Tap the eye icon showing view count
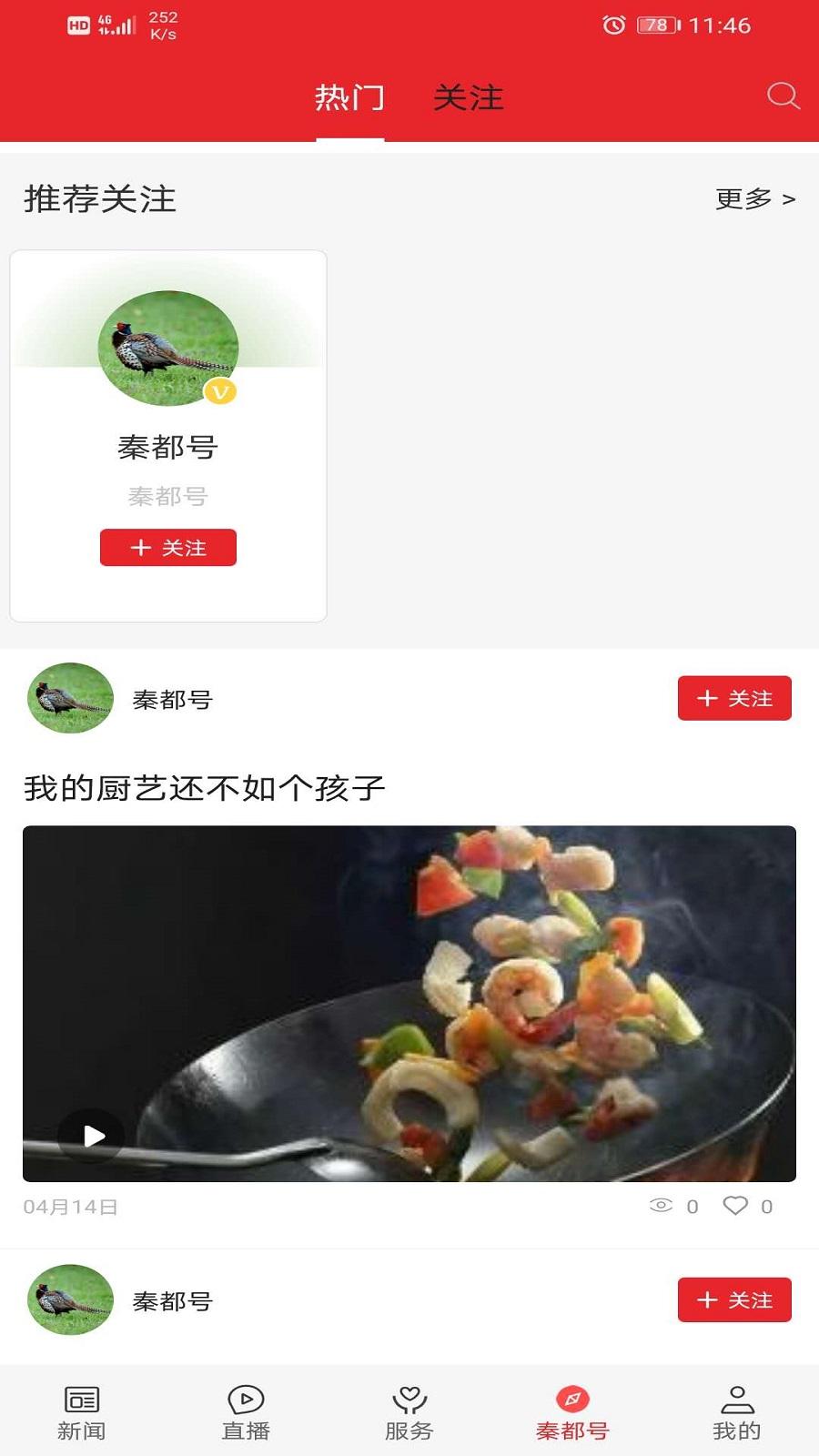The image size is (819, 1456). [661, 1206]
